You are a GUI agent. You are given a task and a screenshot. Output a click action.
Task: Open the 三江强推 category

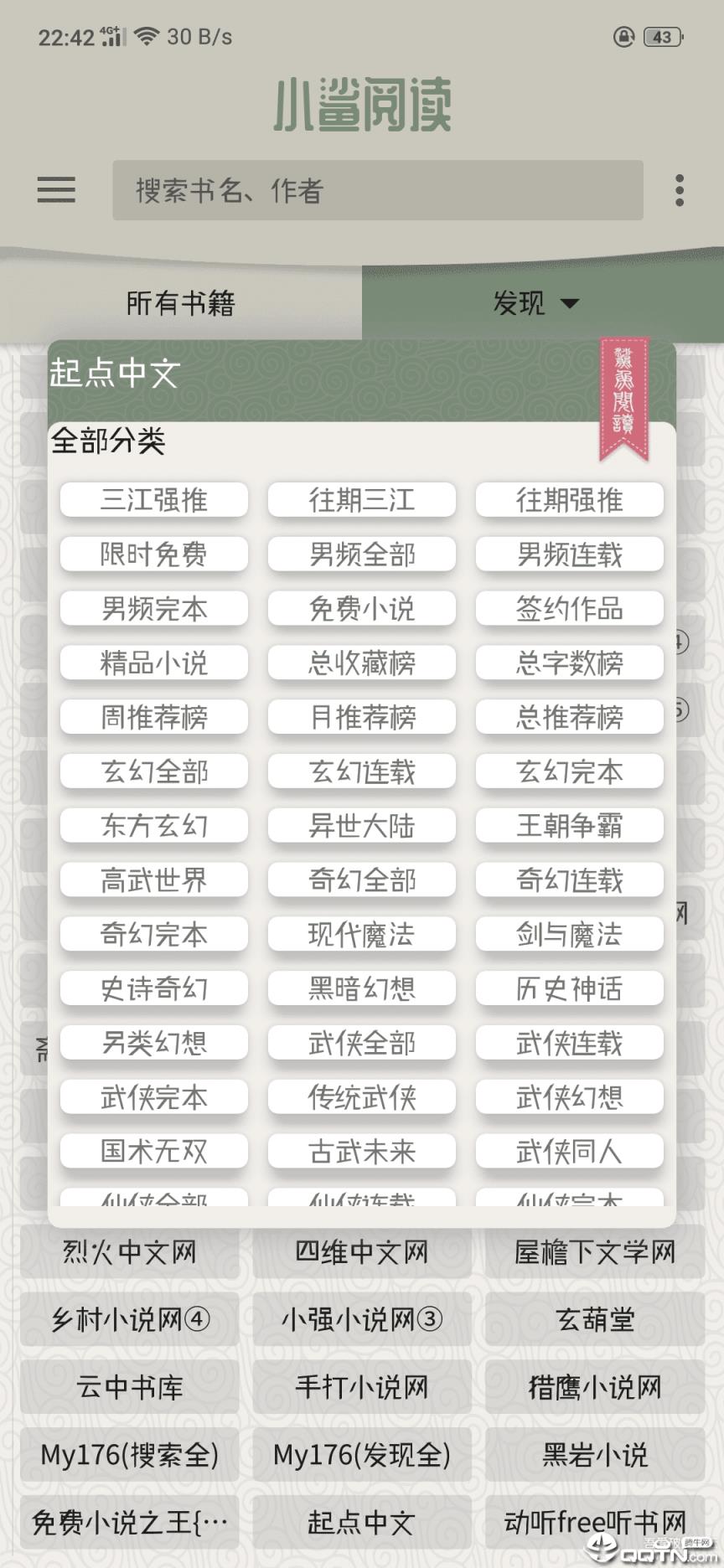click(x=153, y=499)
